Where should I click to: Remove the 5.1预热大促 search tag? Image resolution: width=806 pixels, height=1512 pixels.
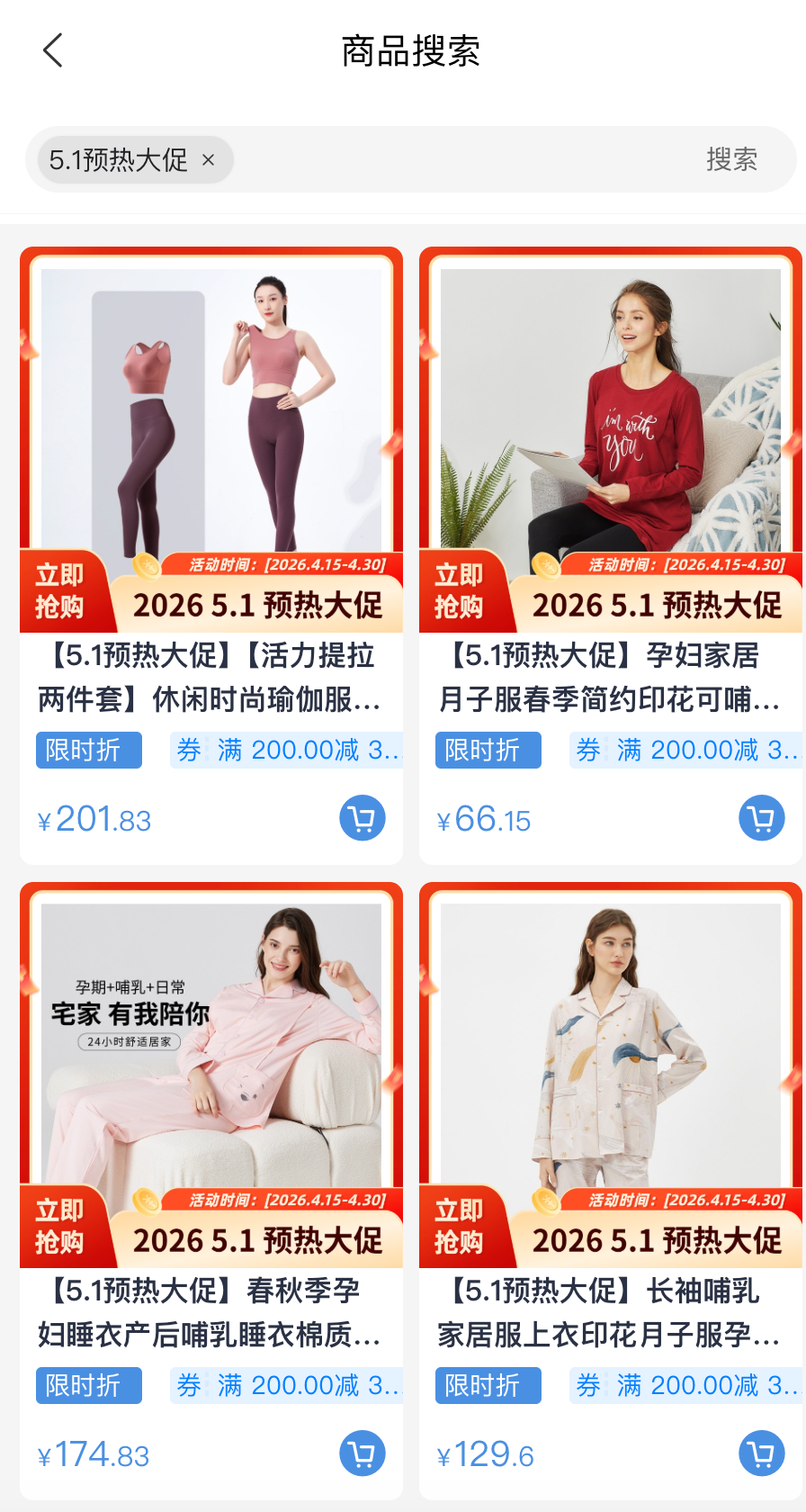point(208,160)
